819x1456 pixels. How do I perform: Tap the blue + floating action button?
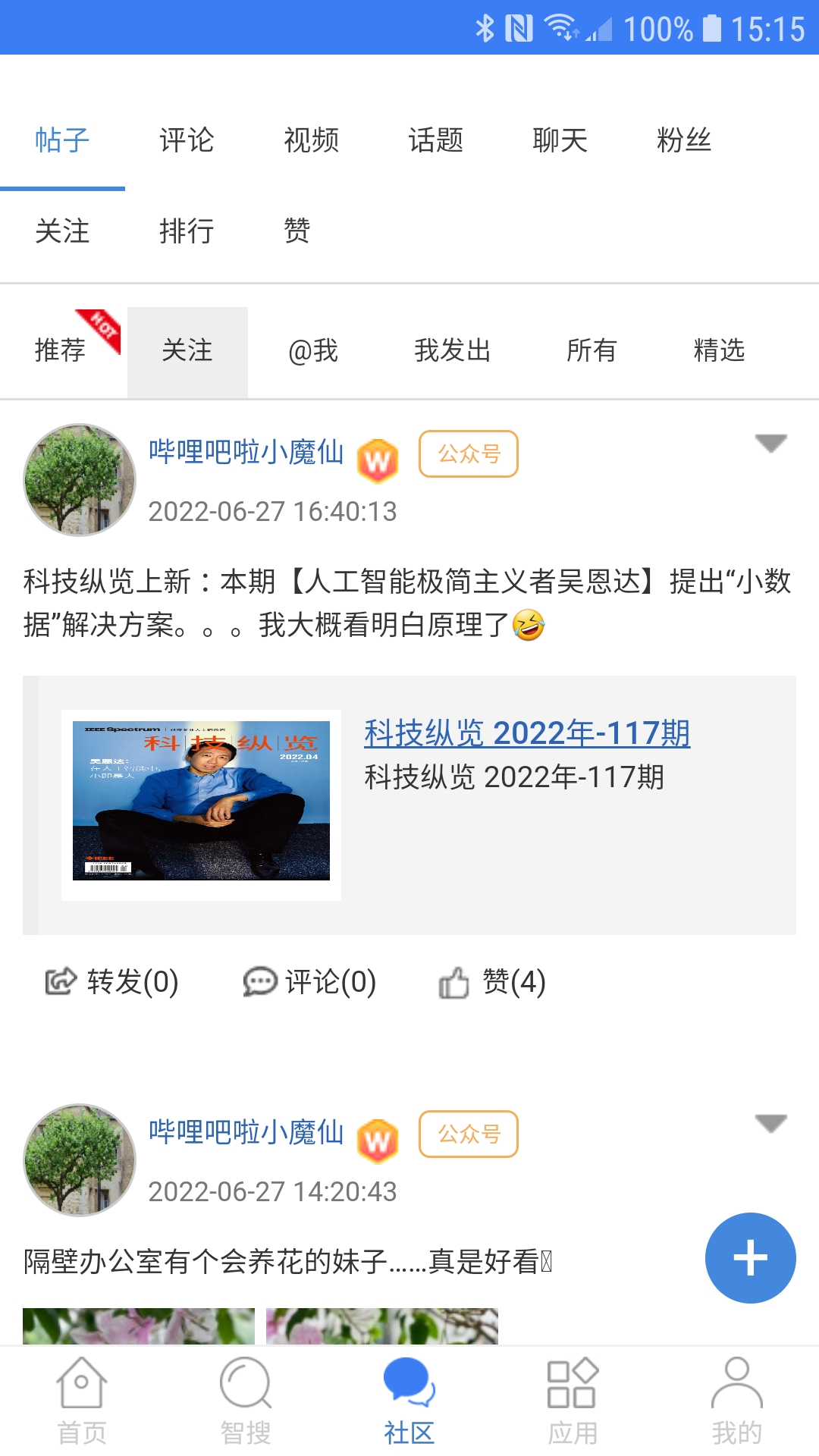coord(750,1257)
